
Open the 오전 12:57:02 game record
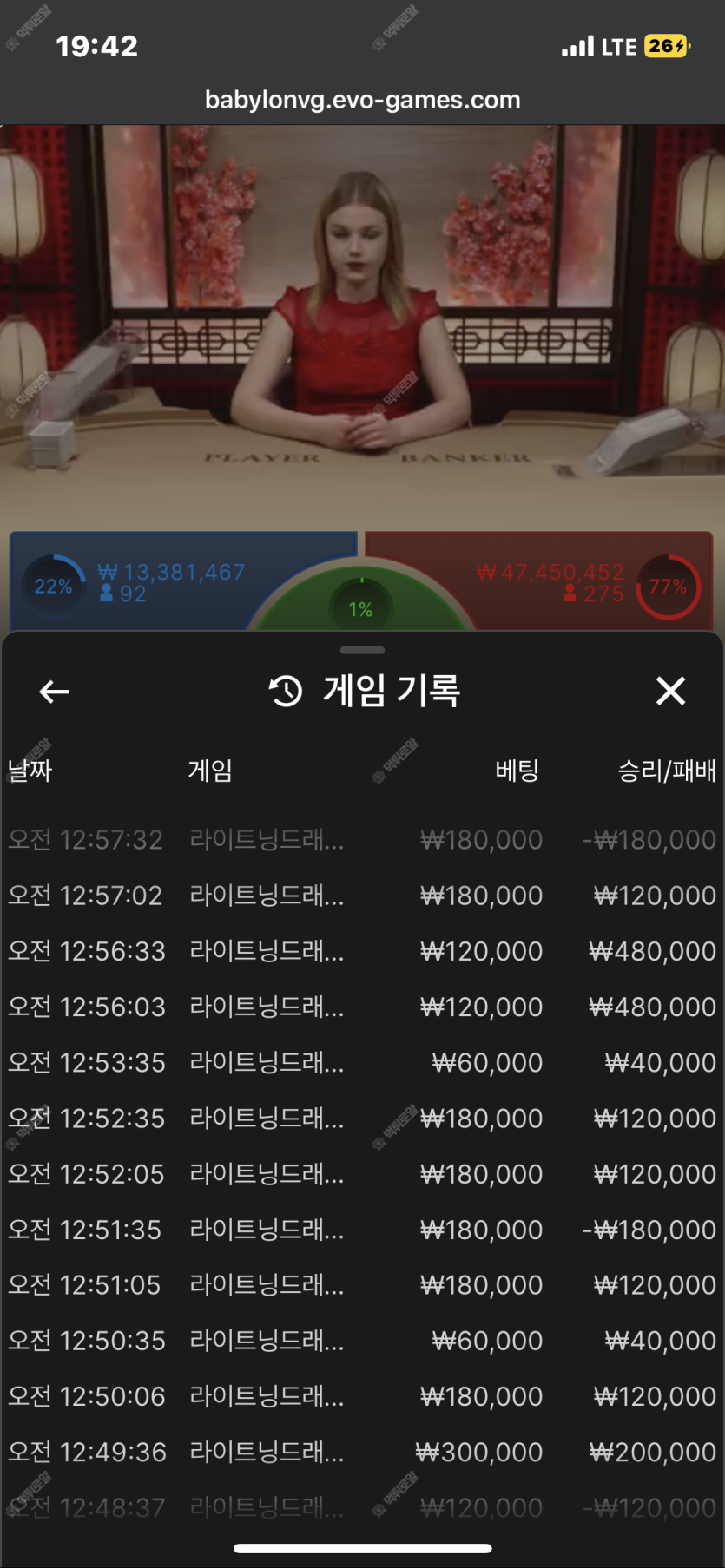pyautogui.click(x=362, y=896)
